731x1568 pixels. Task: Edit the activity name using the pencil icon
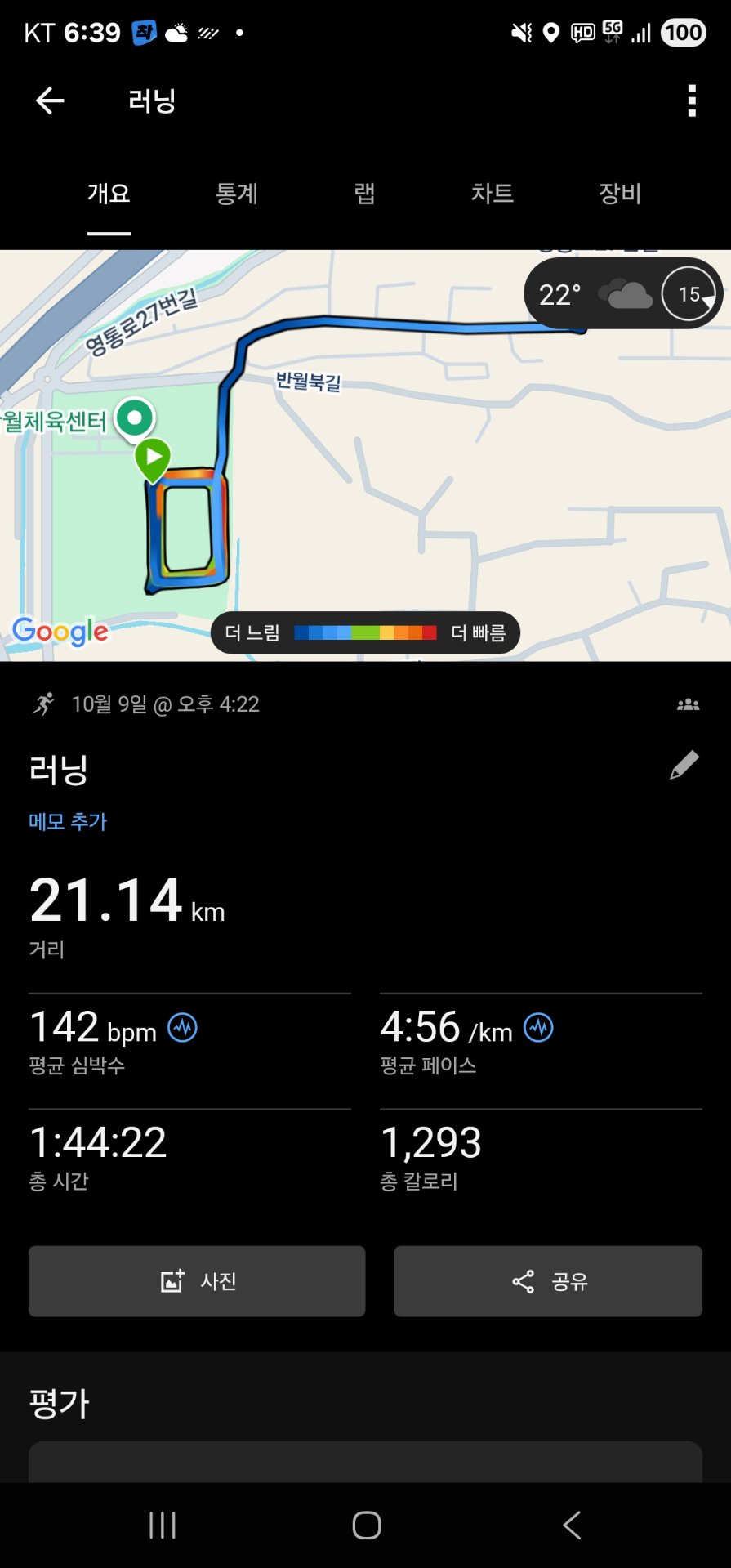pyautogui.click(x=684, y=765)
